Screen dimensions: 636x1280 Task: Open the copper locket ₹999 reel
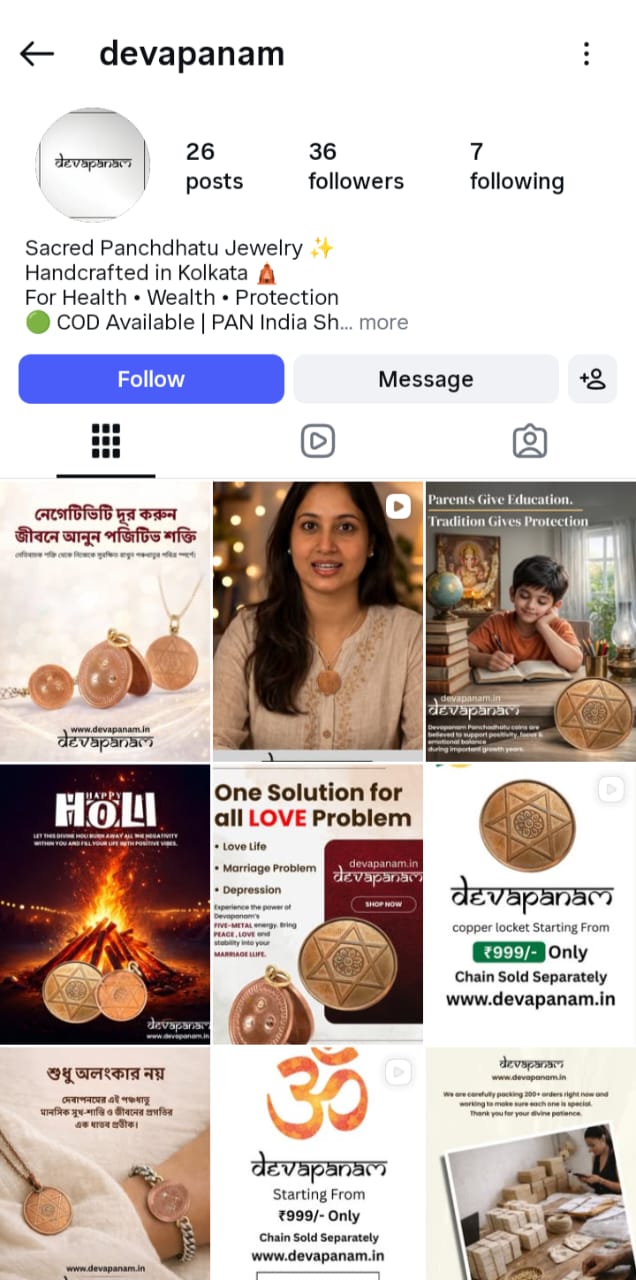point(530,904)
